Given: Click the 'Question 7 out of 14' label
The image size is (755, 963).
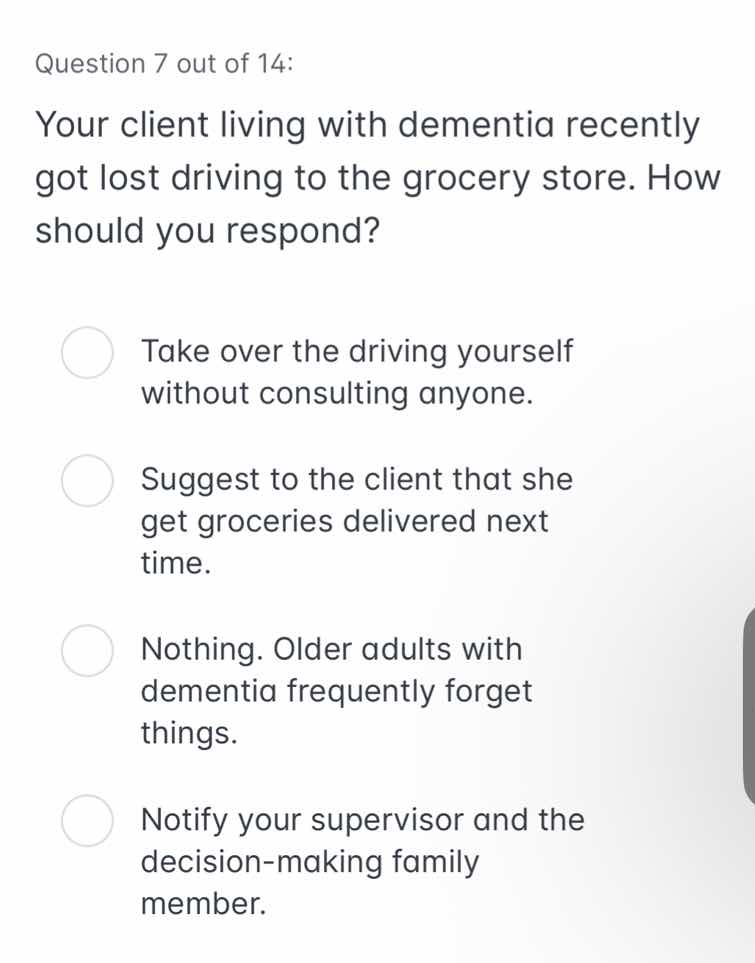Looking at the screenshot, I should pyautogui.click(x=163, y=63).
